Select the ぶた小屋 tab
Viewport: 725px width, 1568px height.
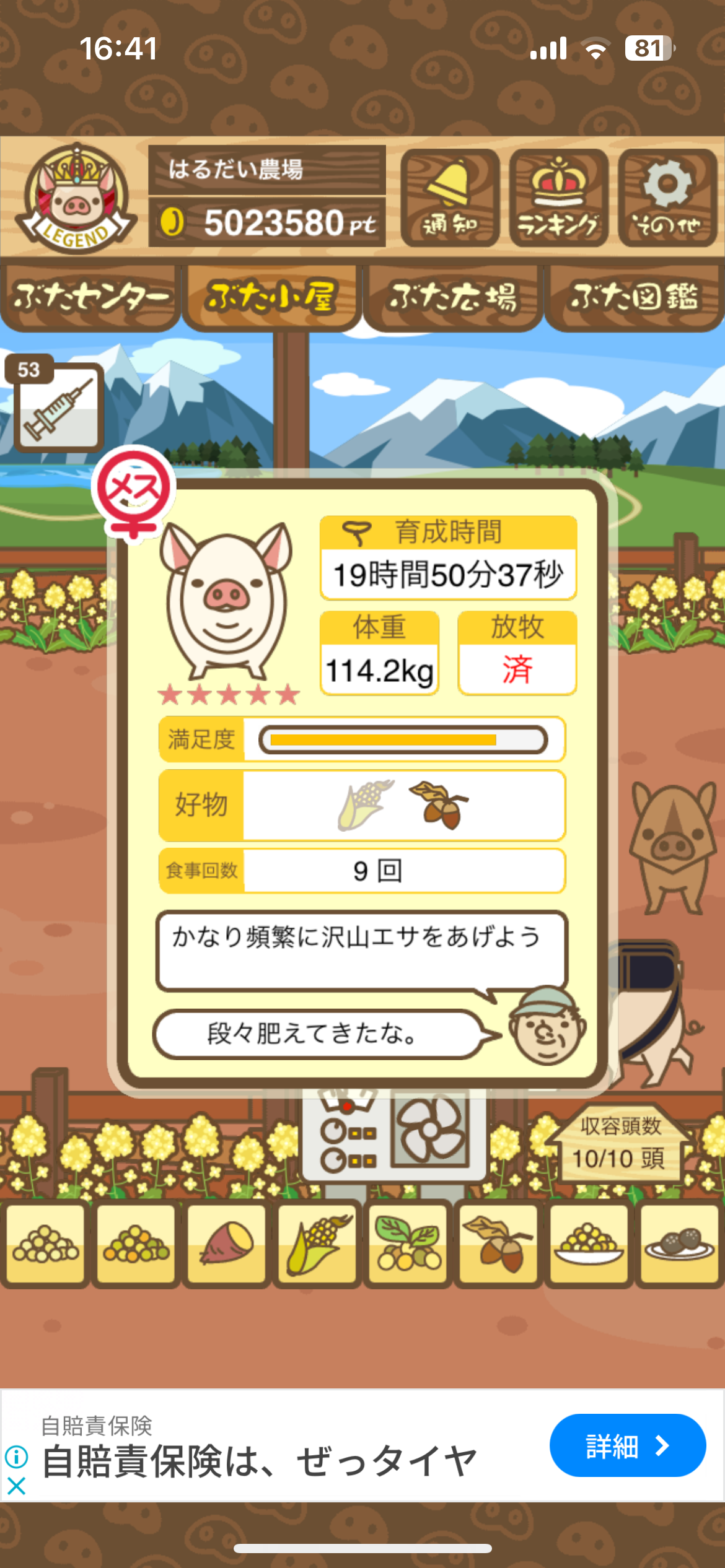point(271,298)
